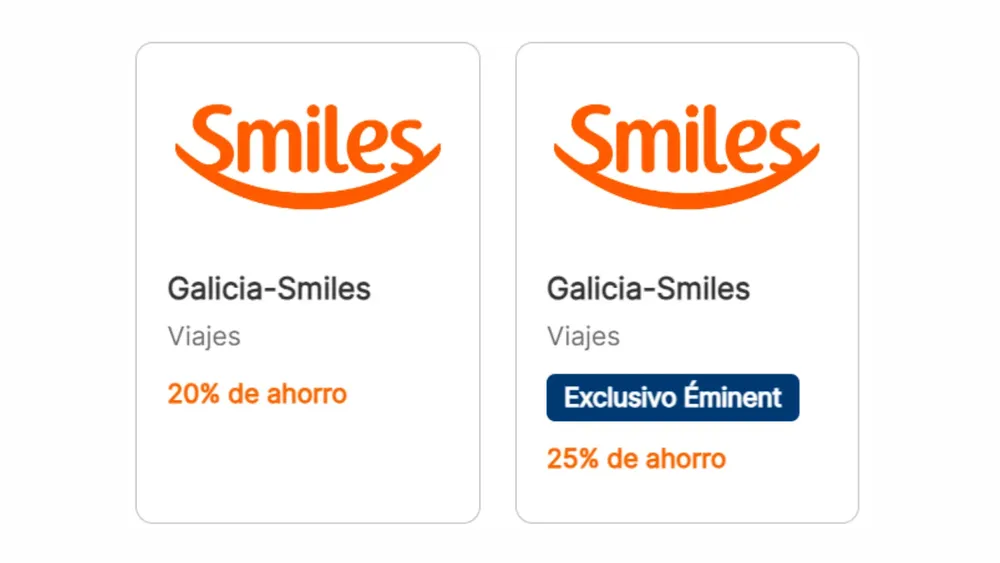Open the Exclusivo Éminent 25% de ahorro card
This screenshot has height=563, width=1000.
(x=687, y=283)
